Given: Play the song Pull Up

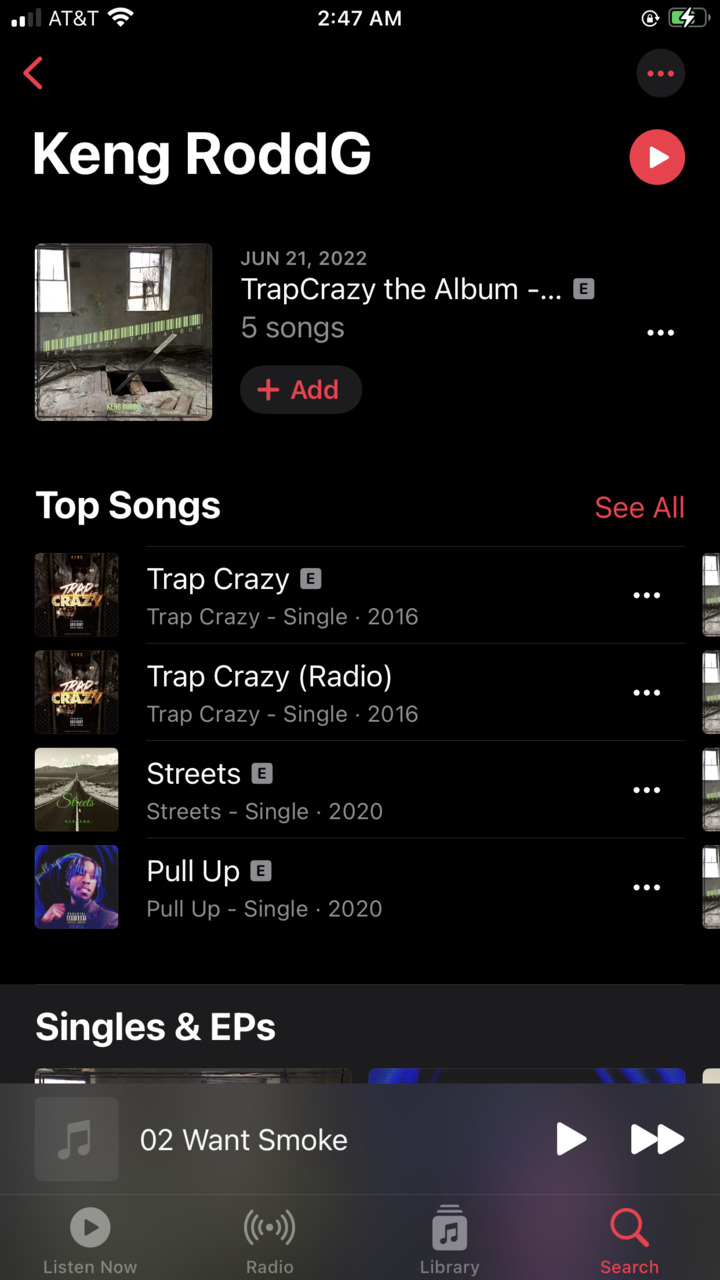Looking at the screenshot, I should 193,872.
